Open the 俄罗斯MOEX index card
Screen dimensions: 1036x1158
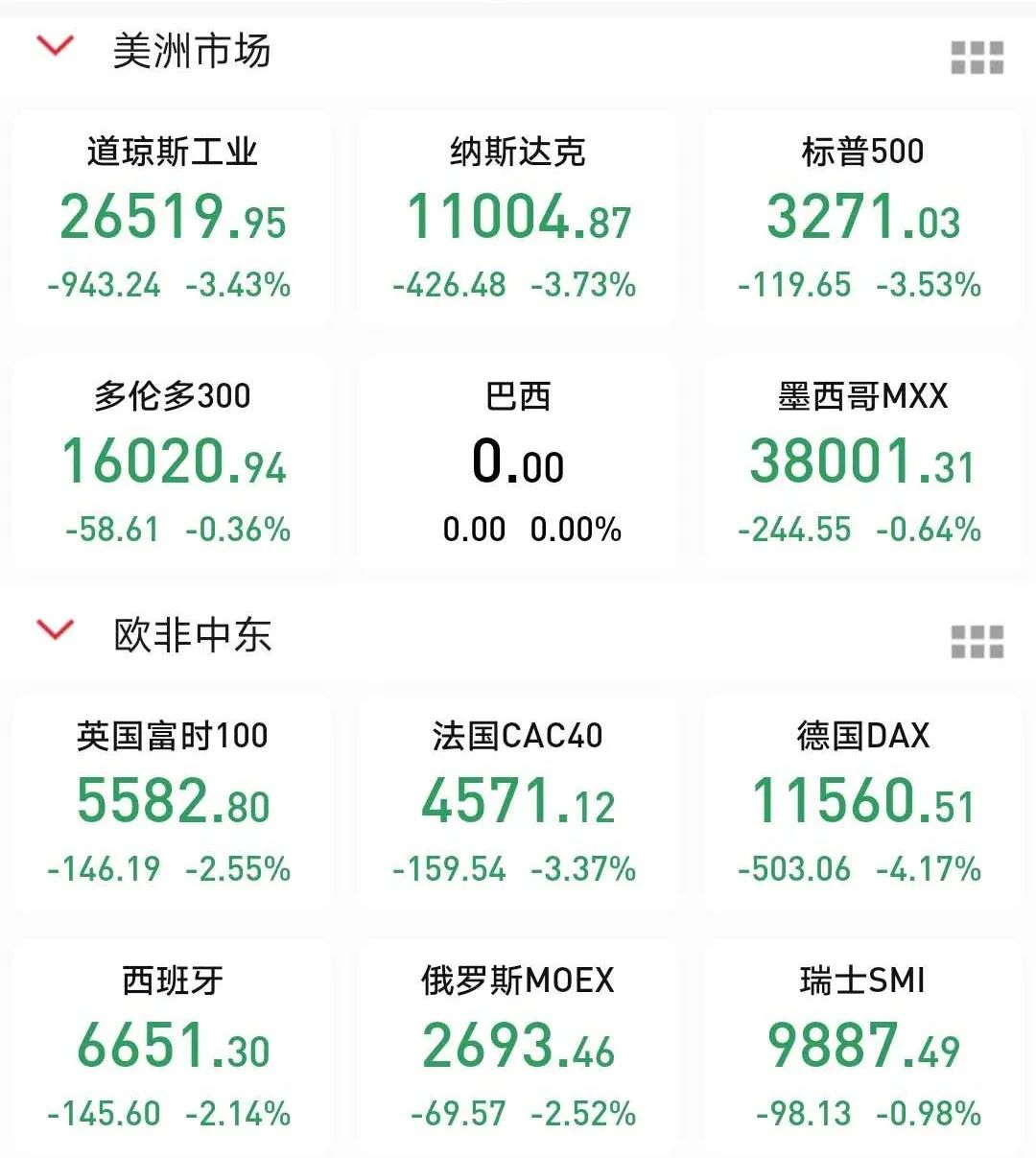tap(518, 1047)
